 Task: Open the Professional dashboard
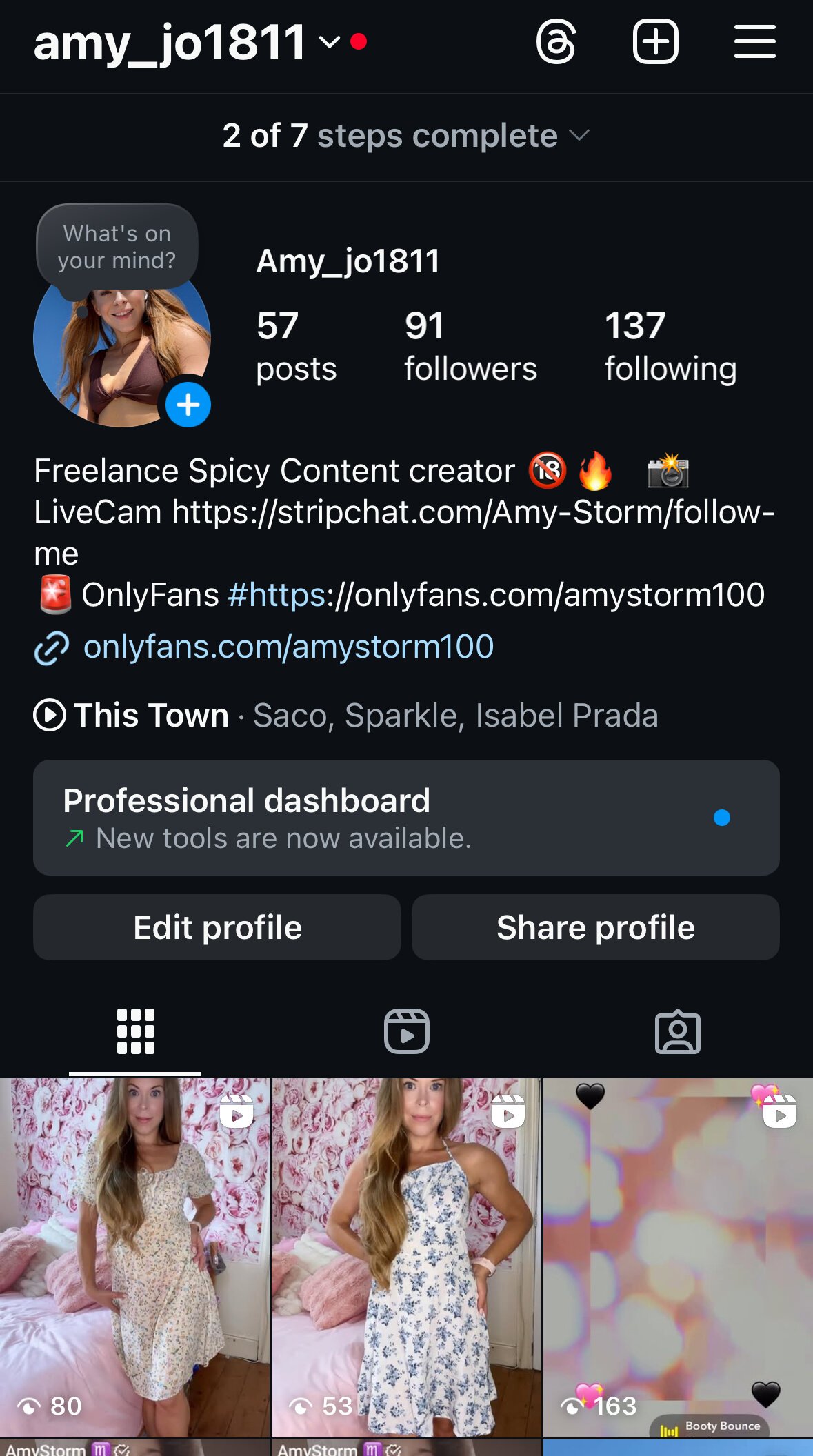[x=406, y=818]
